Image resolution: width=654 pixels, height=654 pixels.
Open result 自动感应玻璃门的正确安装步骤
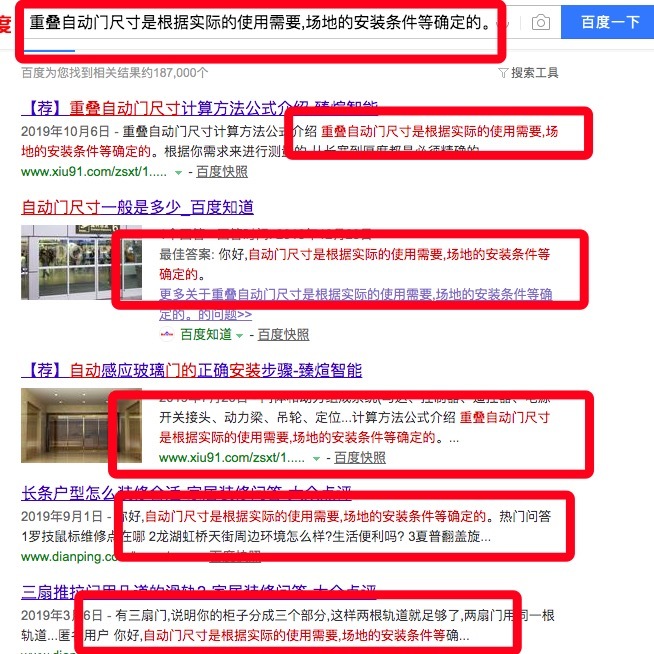coord(192,370)
